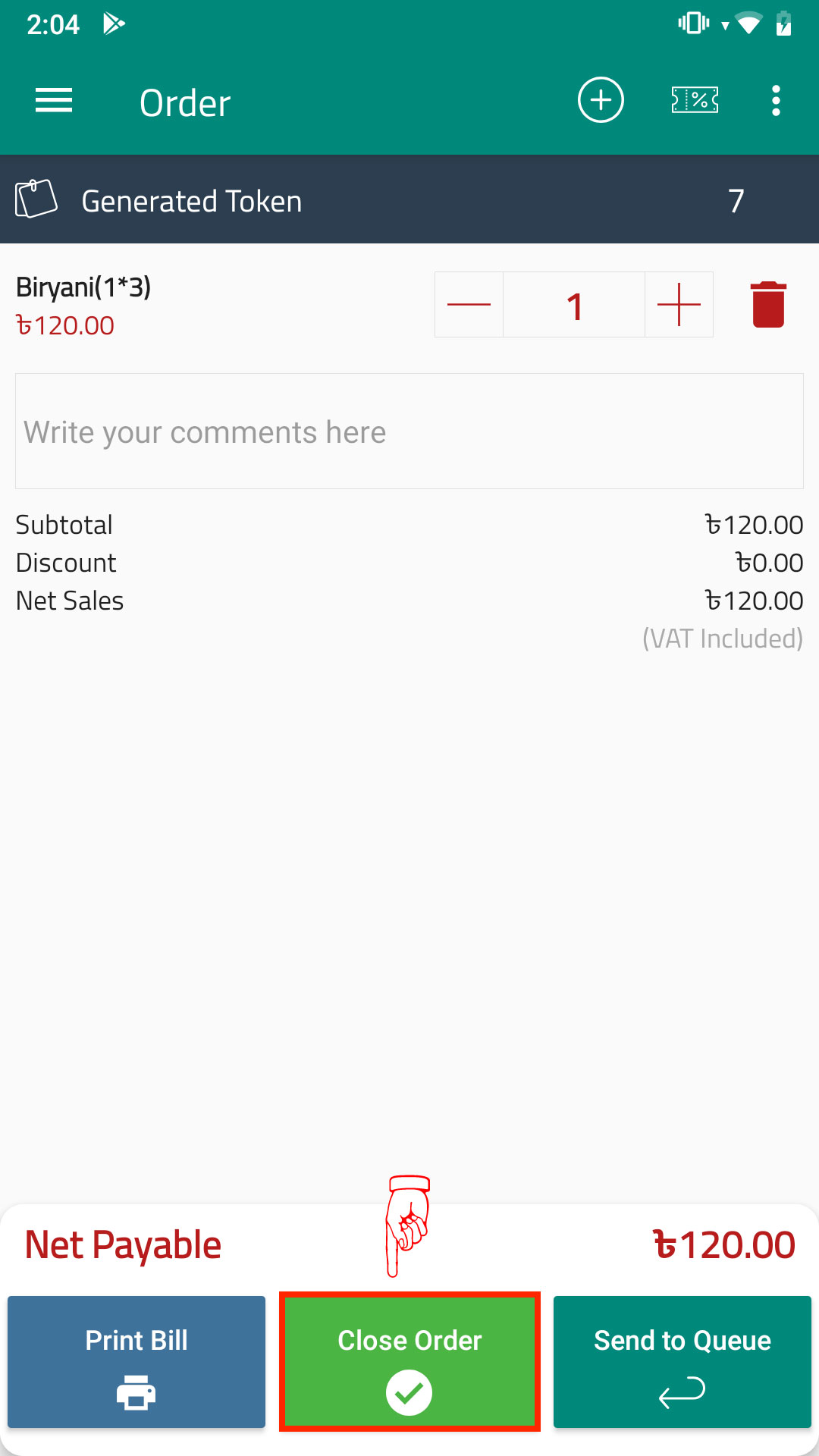The height and width of the screenshot is (1456, 819).
Task: Add a new item with plus circle icon
Action: tap(601, 100)
